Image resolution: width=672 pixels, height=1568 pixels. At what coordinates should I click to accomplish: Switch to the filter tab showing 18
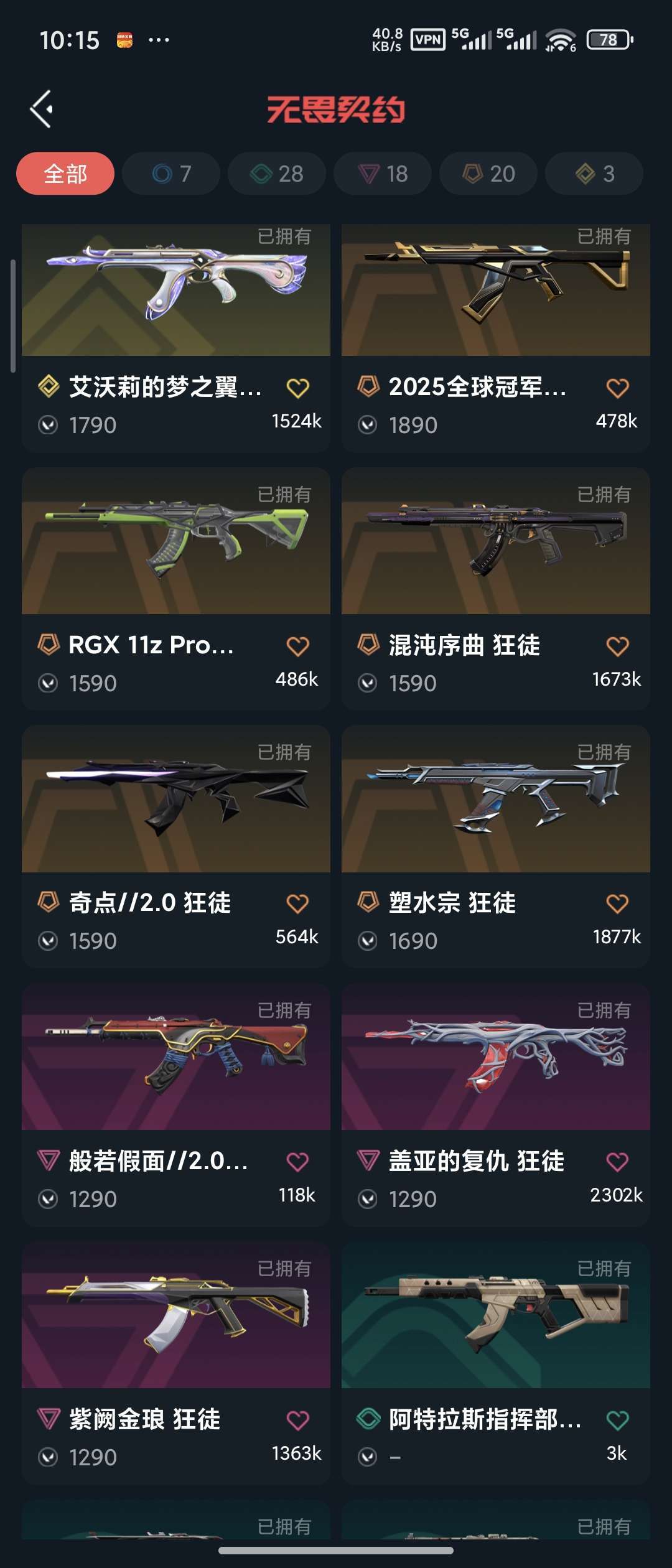click(383, 174)
